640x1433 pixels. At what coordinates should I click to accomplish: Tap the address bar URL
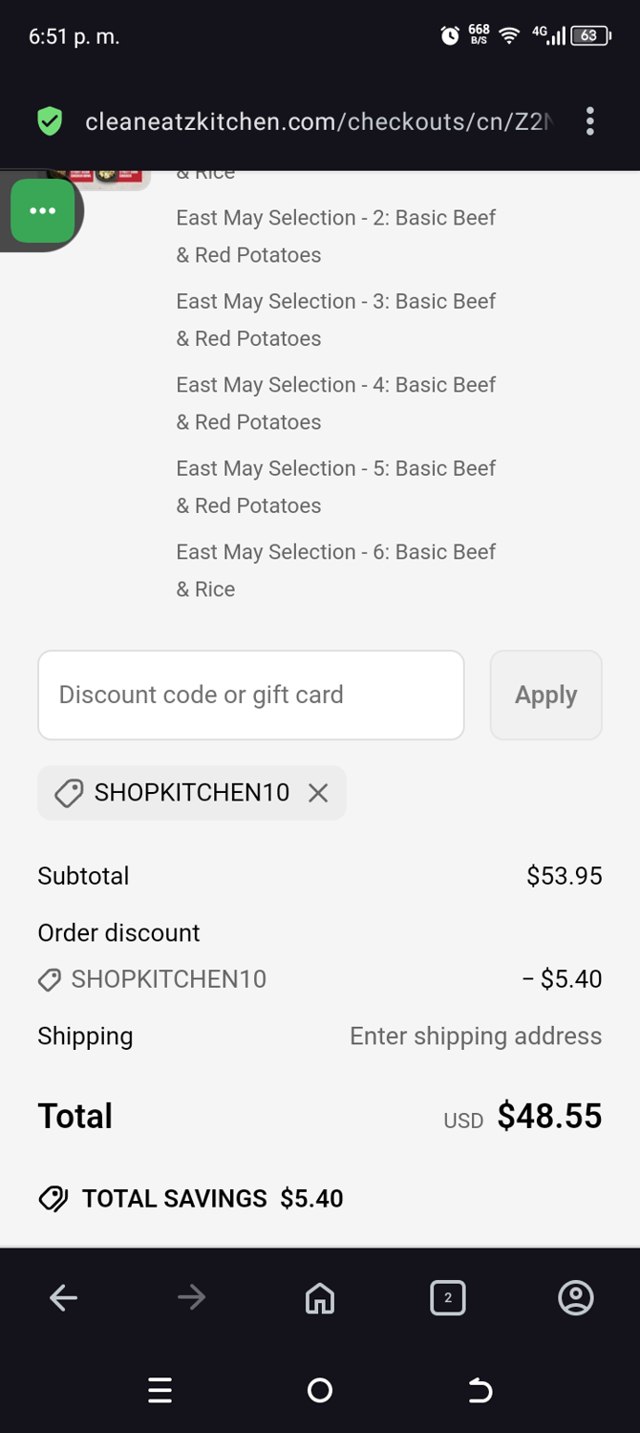point(317,122)
